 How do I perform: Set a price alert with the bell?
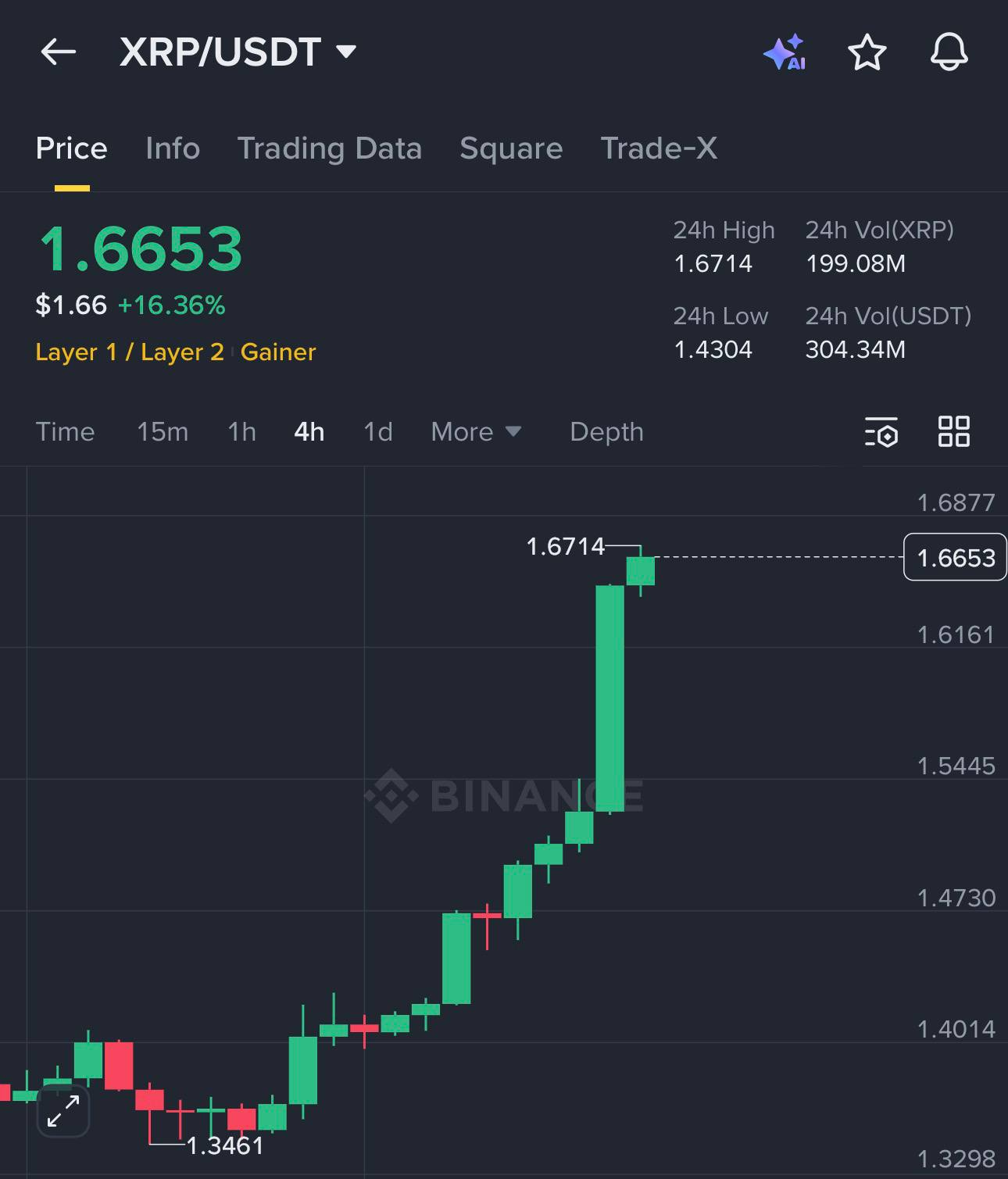coord(949,52)
